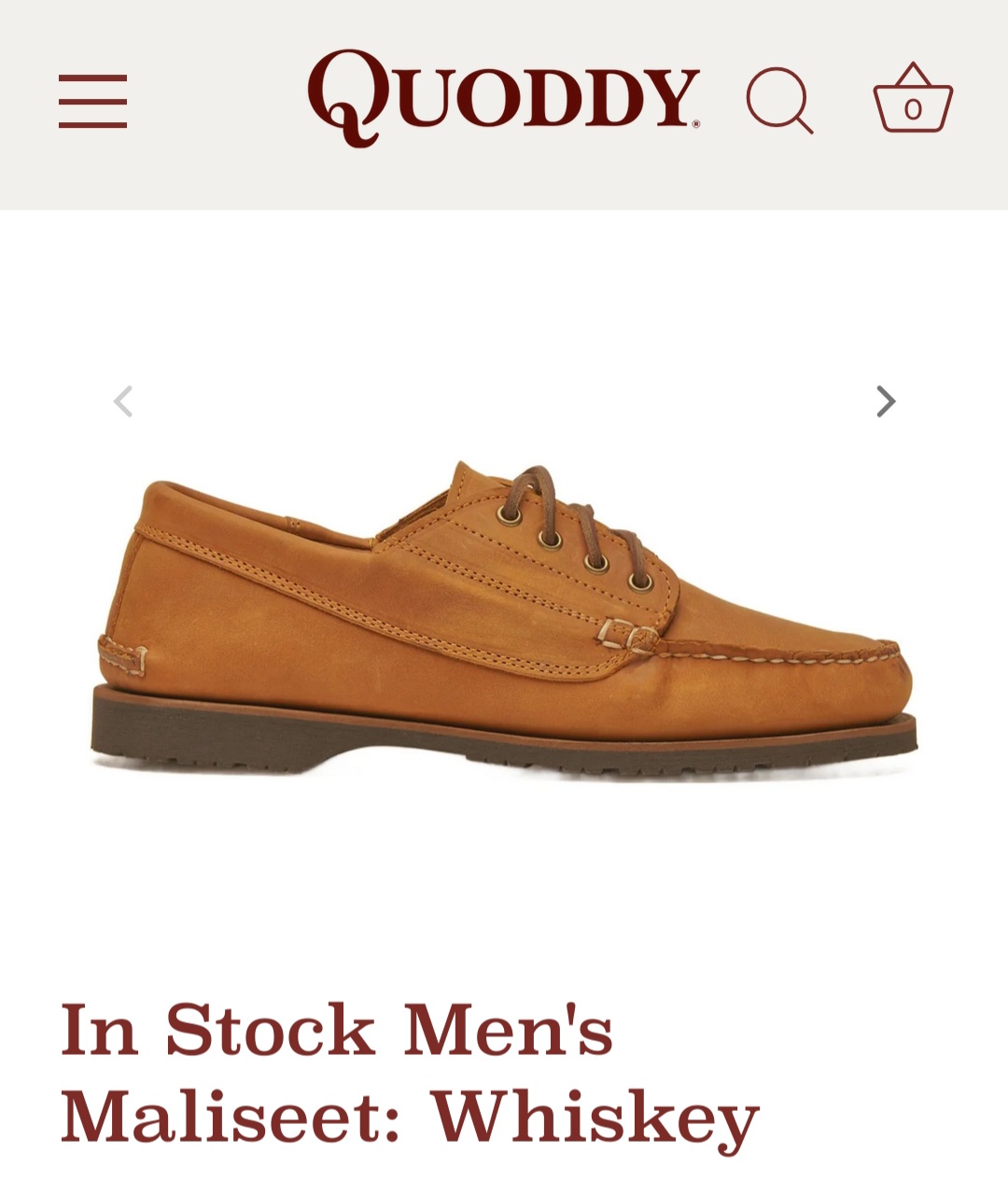Image resolution: width=1008 pixels, height=1194 pixels.
Task: Show next product image
Action: [x=885, y=401]
